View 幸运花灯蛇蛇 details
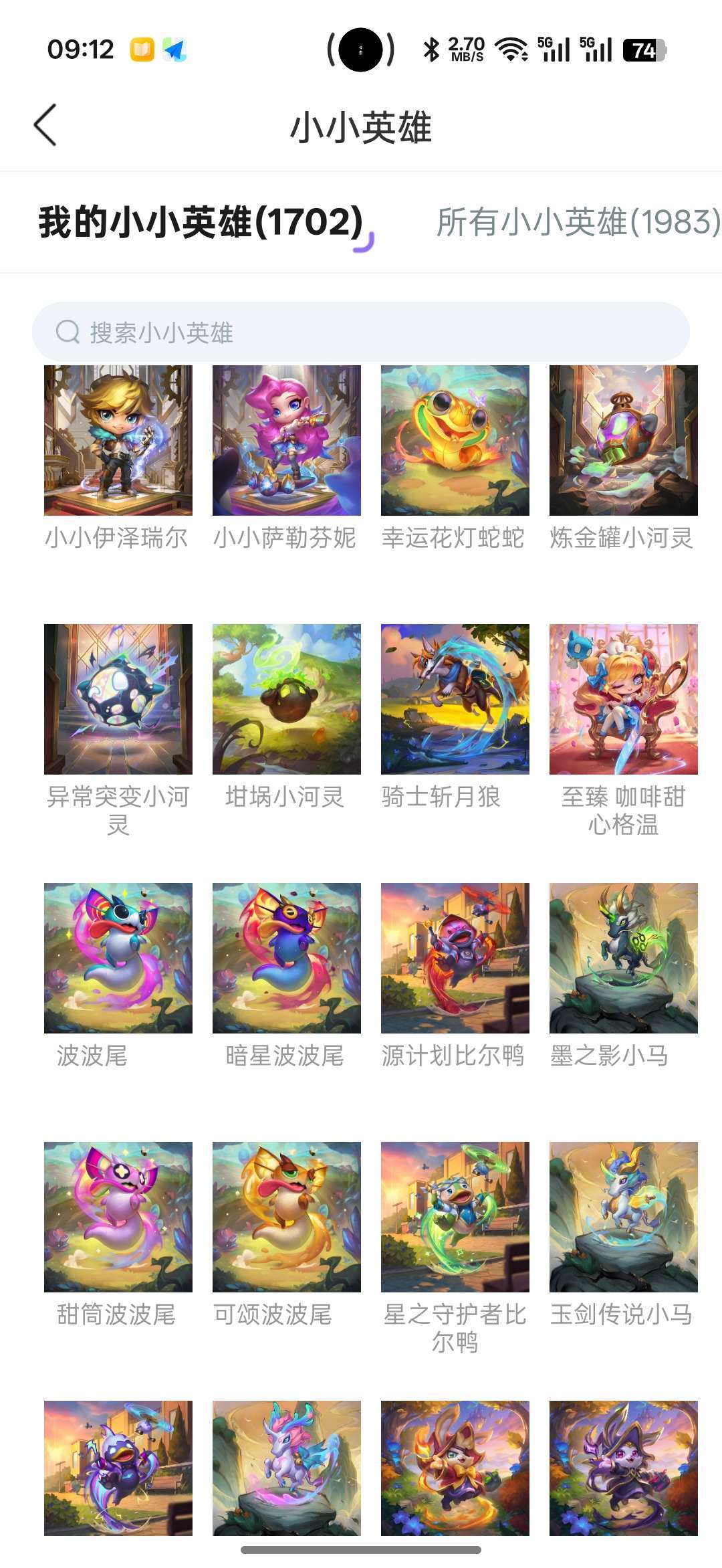722x1568 pixels. [455, 440]
